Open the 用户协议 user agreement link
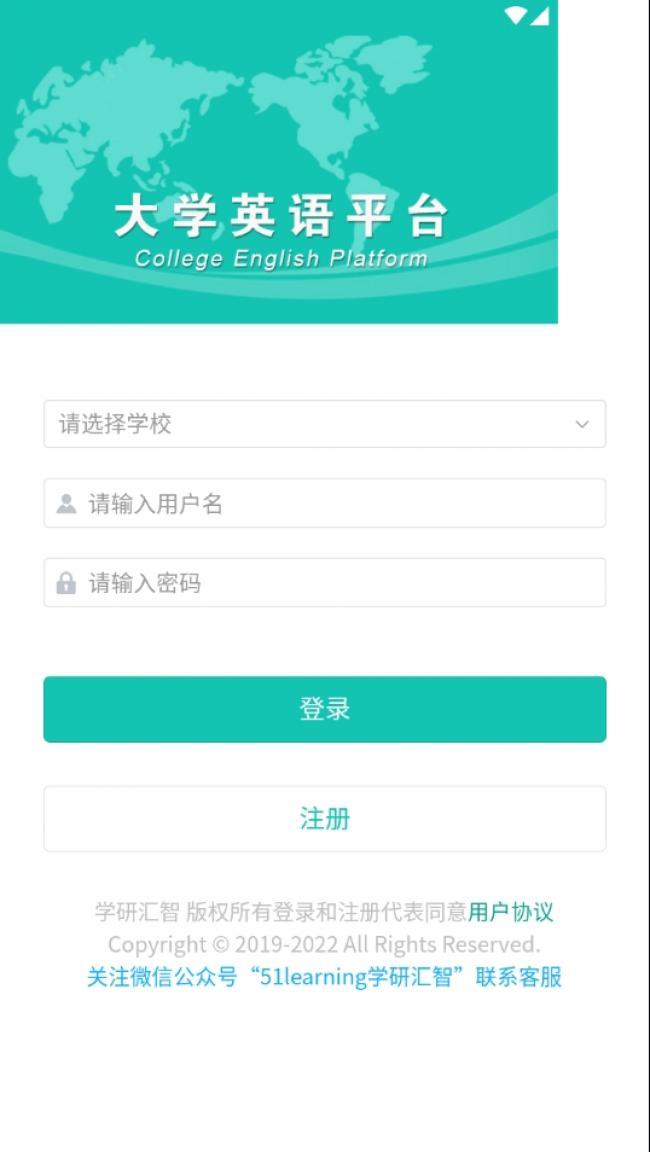The height and width of the screenshot is (1152, 650). point(510,912)
